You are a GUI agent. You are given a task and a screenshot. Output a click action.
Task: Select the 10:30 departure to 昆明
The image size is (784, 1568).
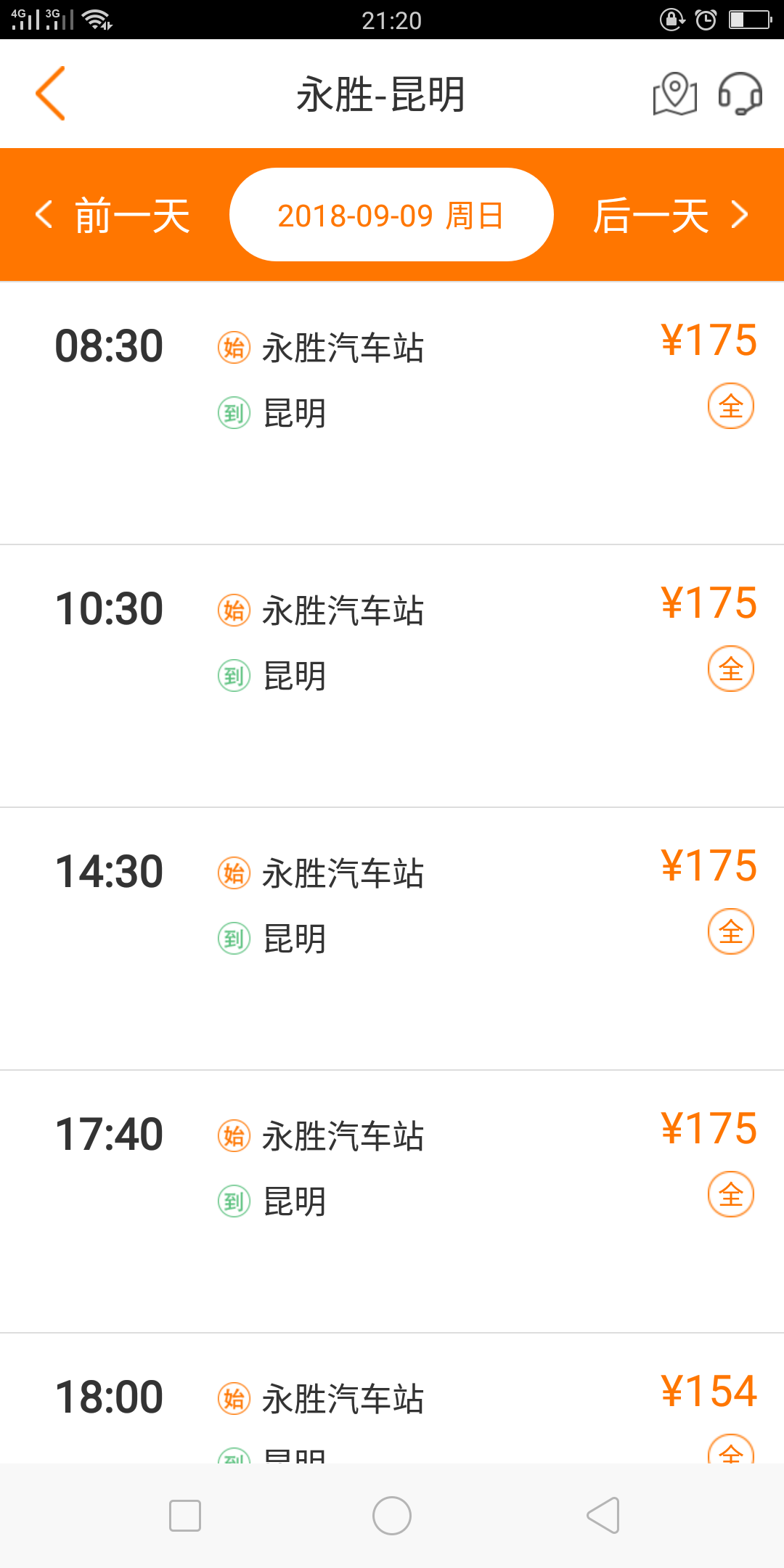point(392,676)
